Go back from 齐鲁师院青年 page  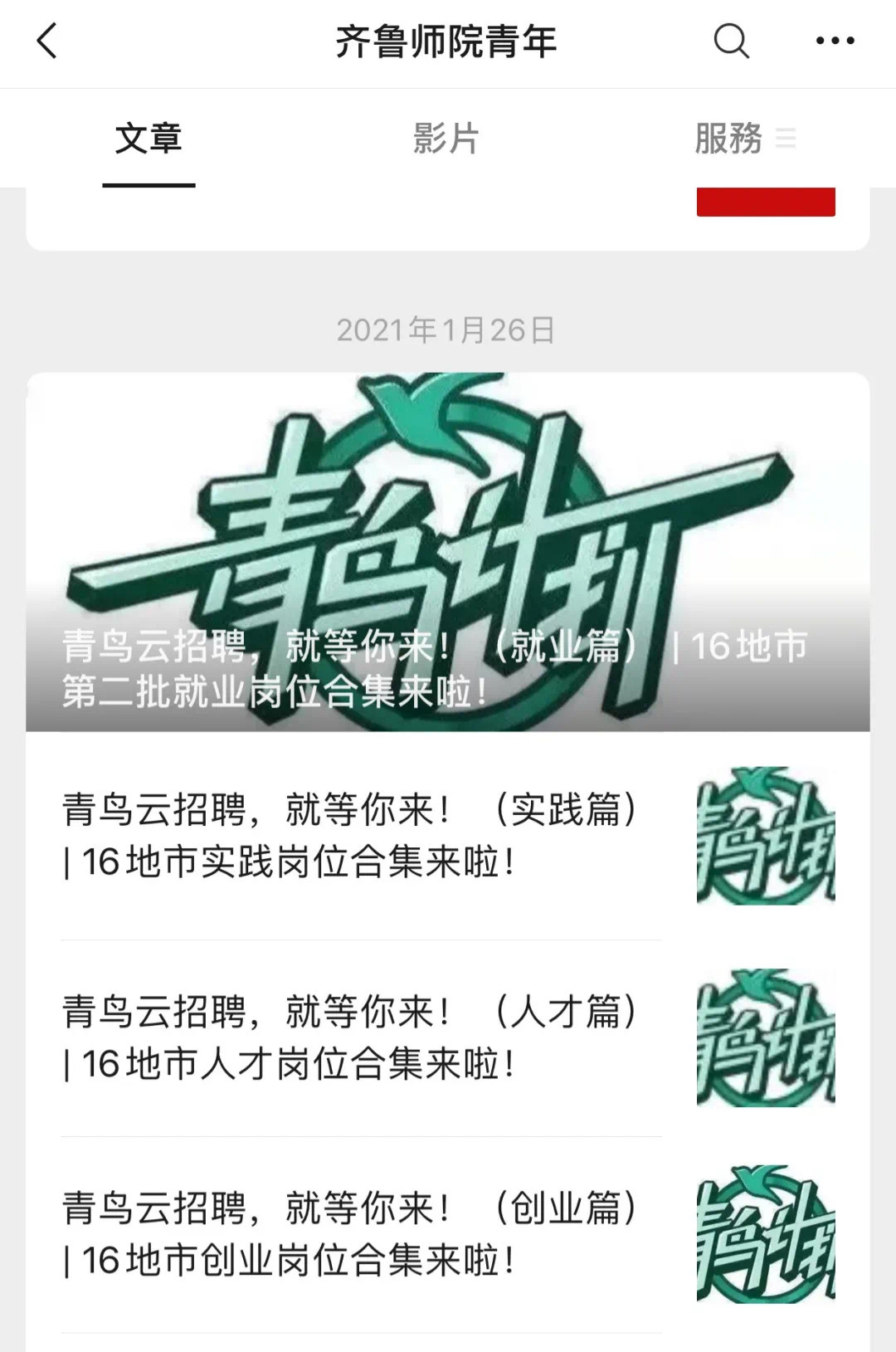(x=47, y=41)
